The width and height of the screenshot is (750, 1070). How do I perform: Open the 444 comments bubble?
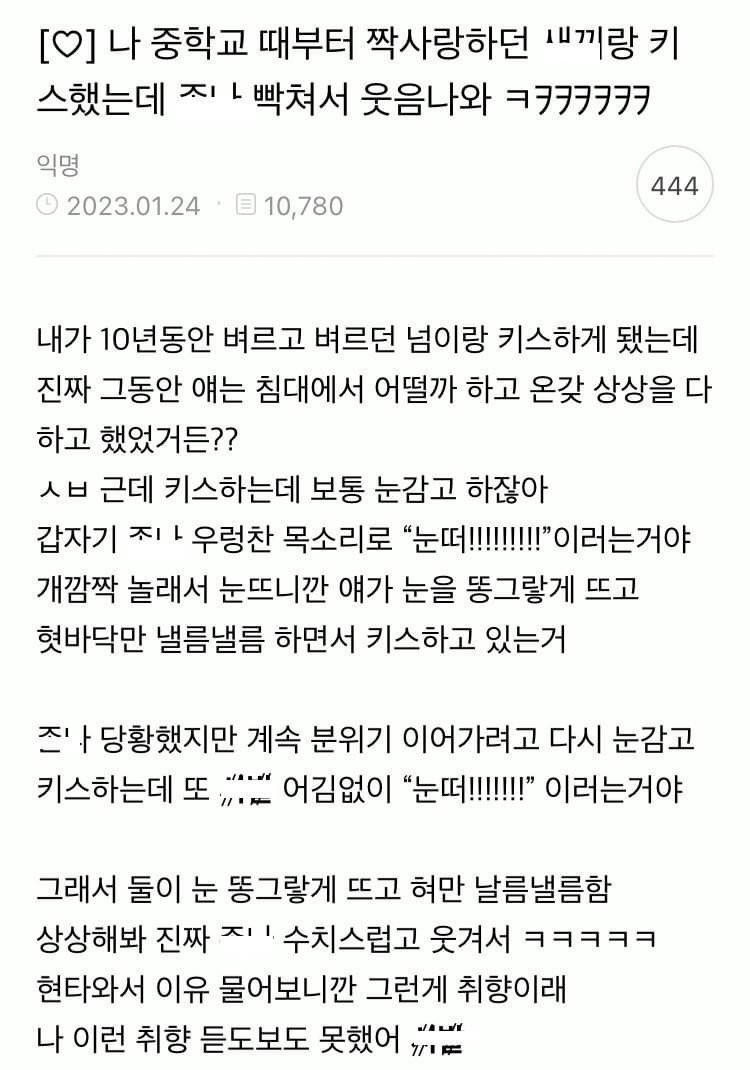(674, 186)
